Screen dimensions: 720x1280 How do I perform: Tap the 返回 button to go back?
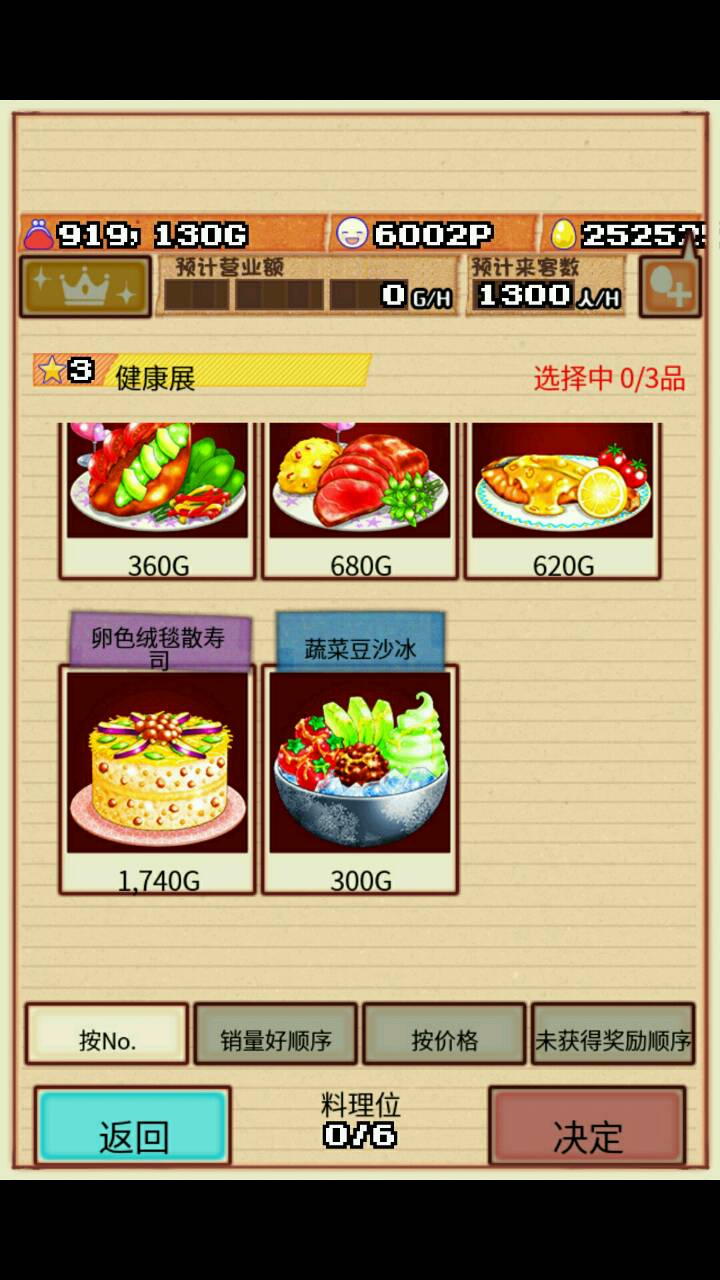tap(133, 1127)
